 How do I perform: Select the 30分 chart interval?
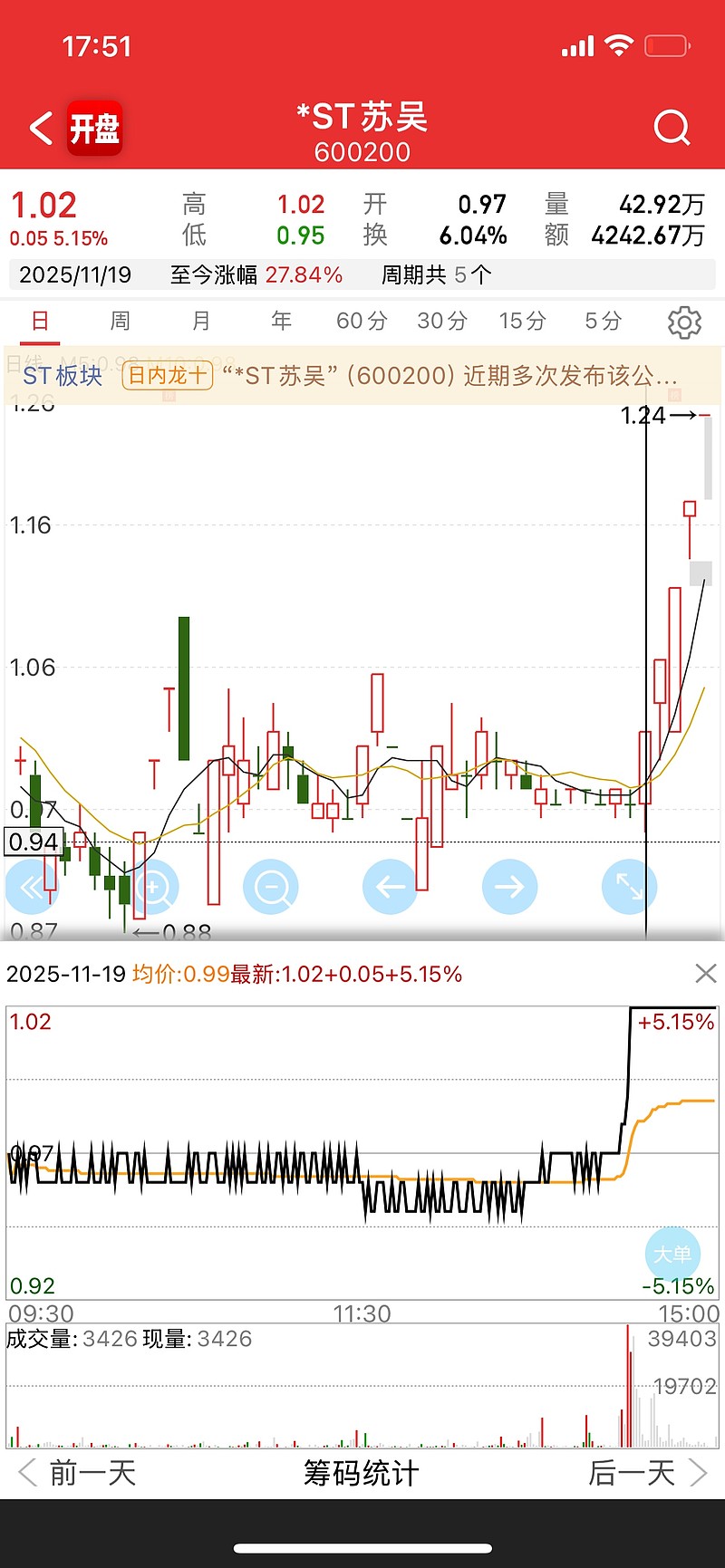coord(442,321)
